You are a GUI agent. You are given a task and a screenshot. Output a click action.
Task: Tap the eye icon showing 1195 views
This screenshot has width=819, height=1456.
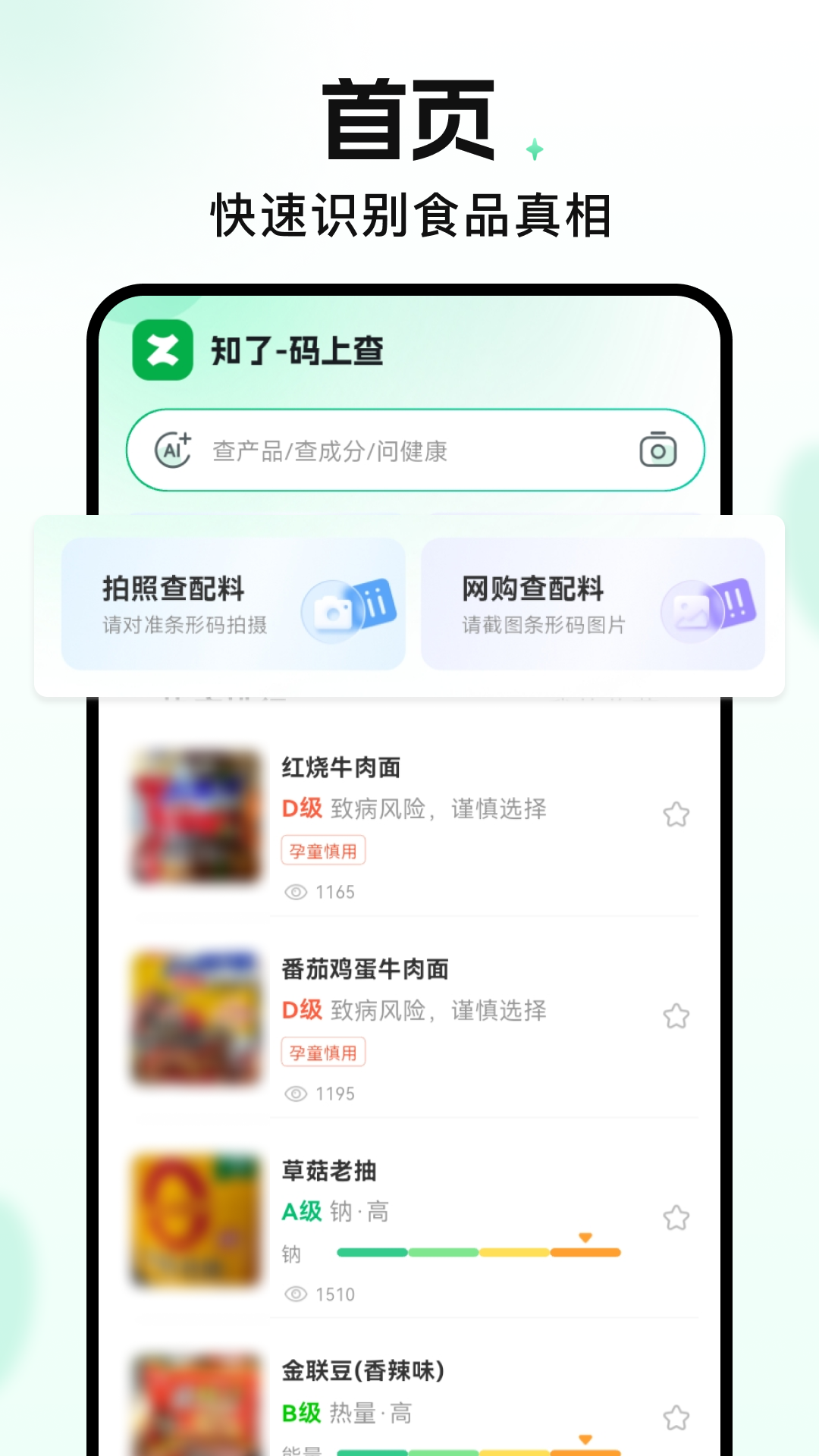coord(296,1093)
